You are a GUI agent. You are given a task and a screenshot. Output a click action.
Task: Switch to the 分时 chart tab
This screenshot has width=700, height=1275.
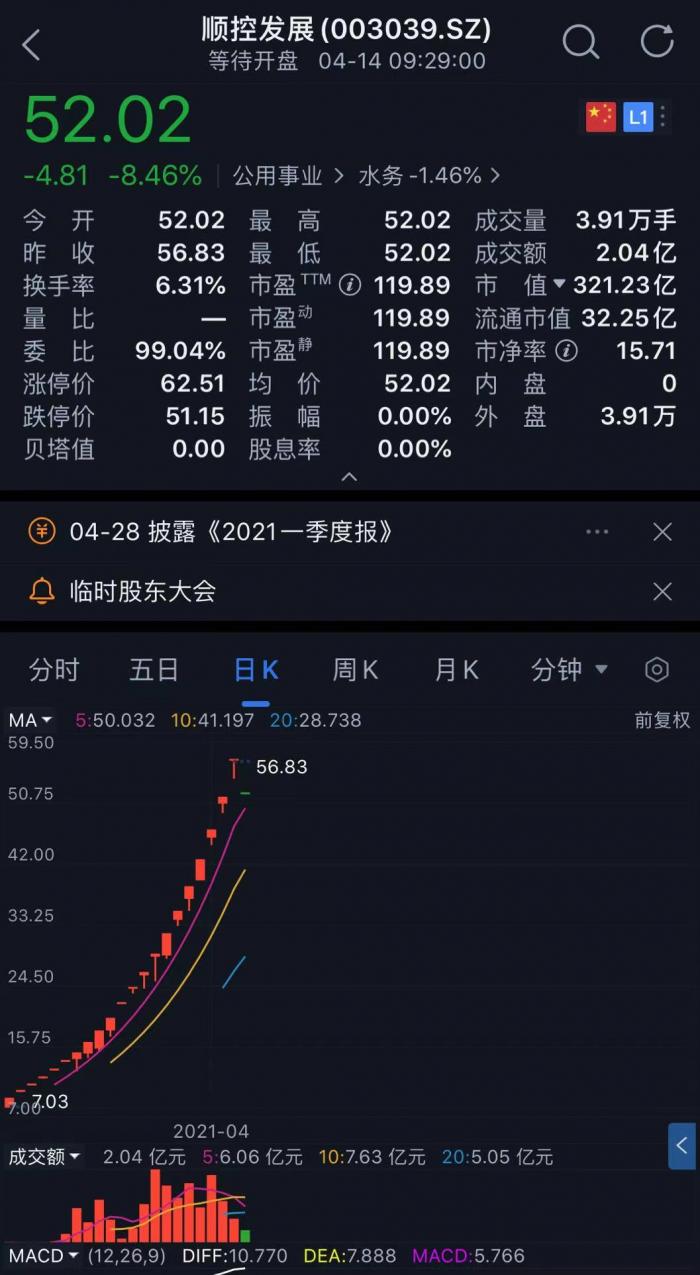tap(54, 670)
